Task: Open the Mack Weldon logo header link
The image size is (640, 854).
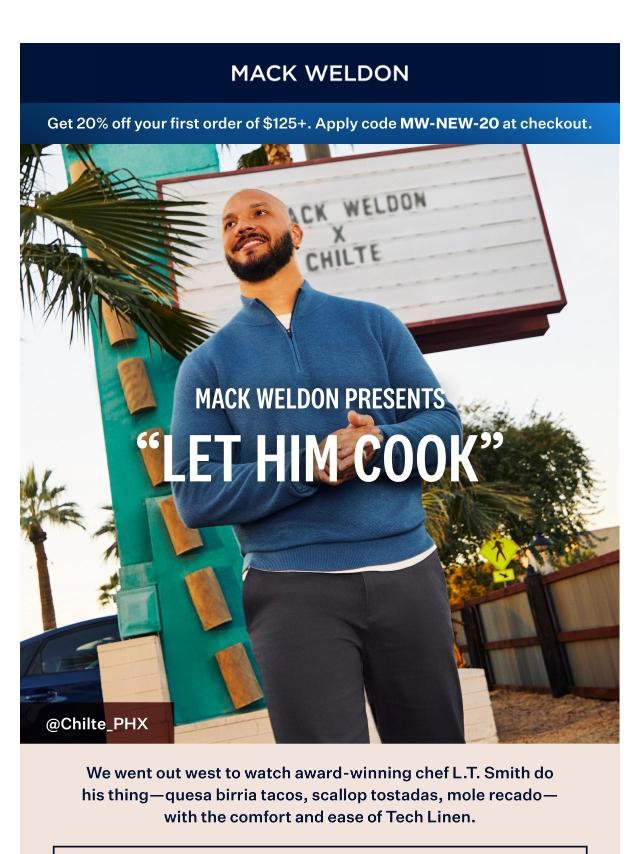Action: 319,73
